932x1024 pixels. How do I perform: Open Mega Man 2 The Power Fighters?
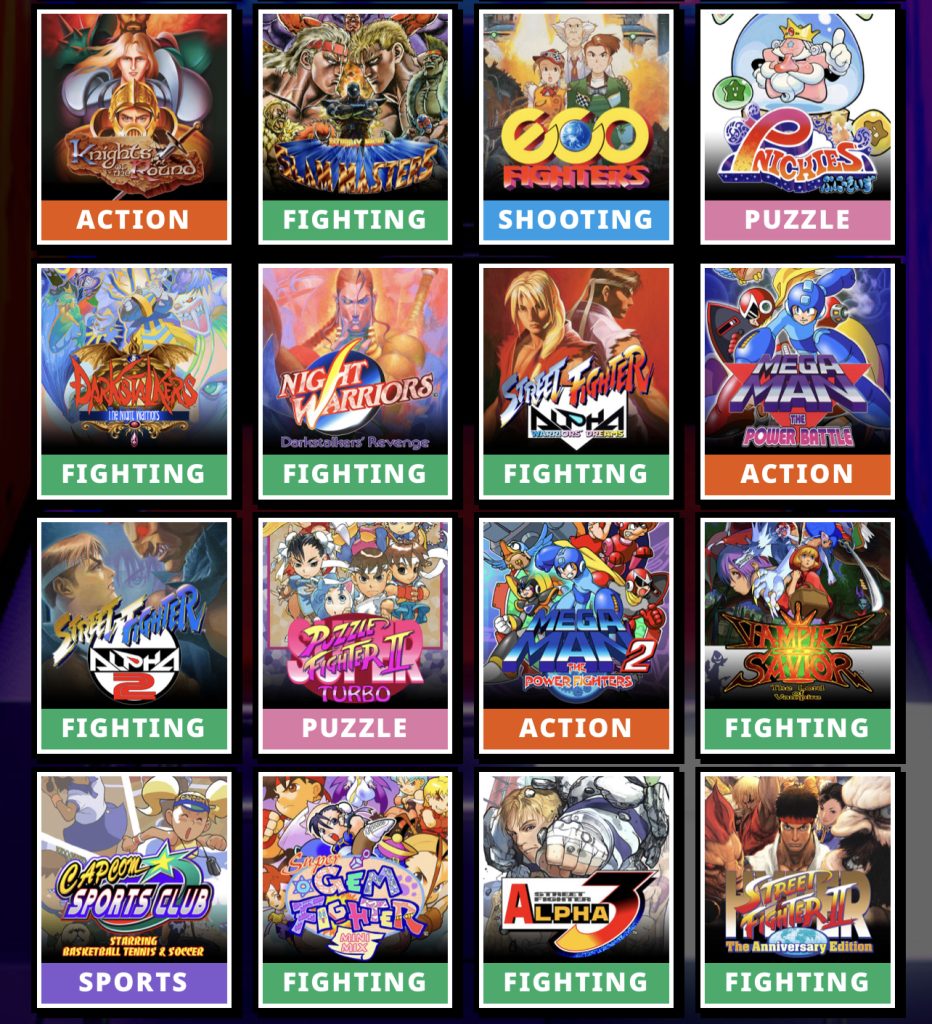pos(576,634)
